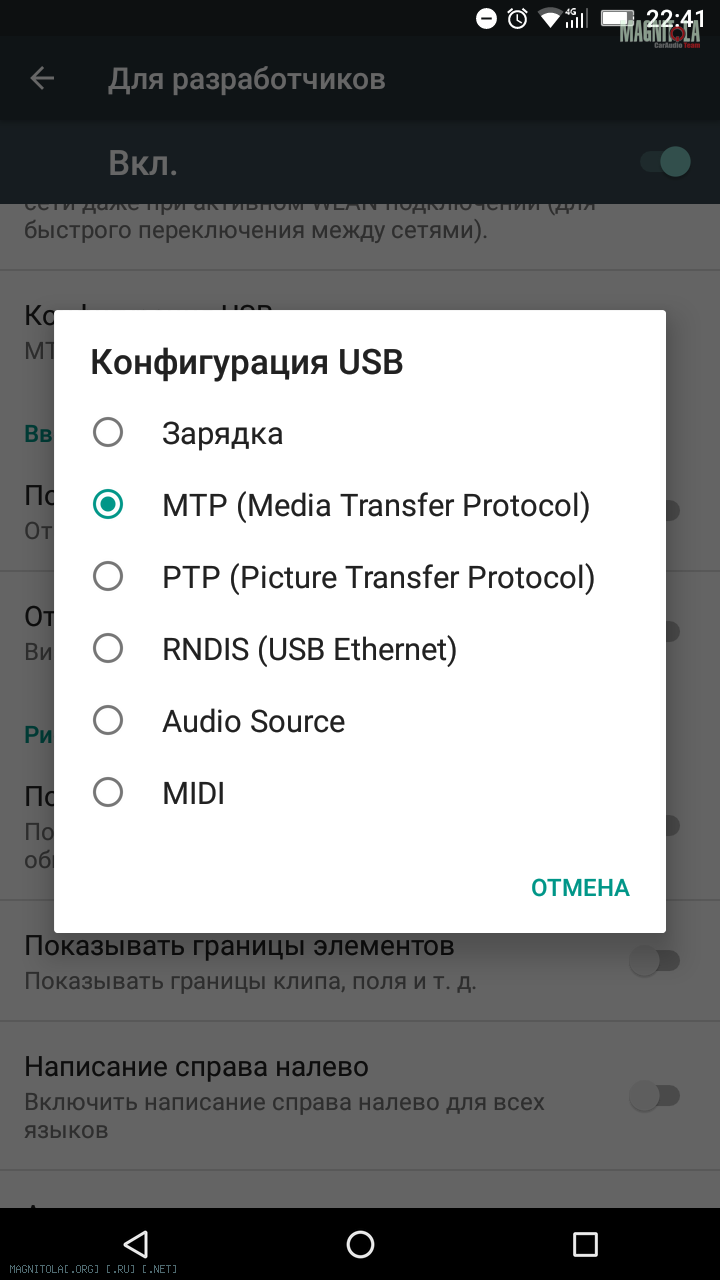This screenshot has width=720, height=1280.
Task: Dismiss the dialog with ОТМЕНА
Action: 580,888
